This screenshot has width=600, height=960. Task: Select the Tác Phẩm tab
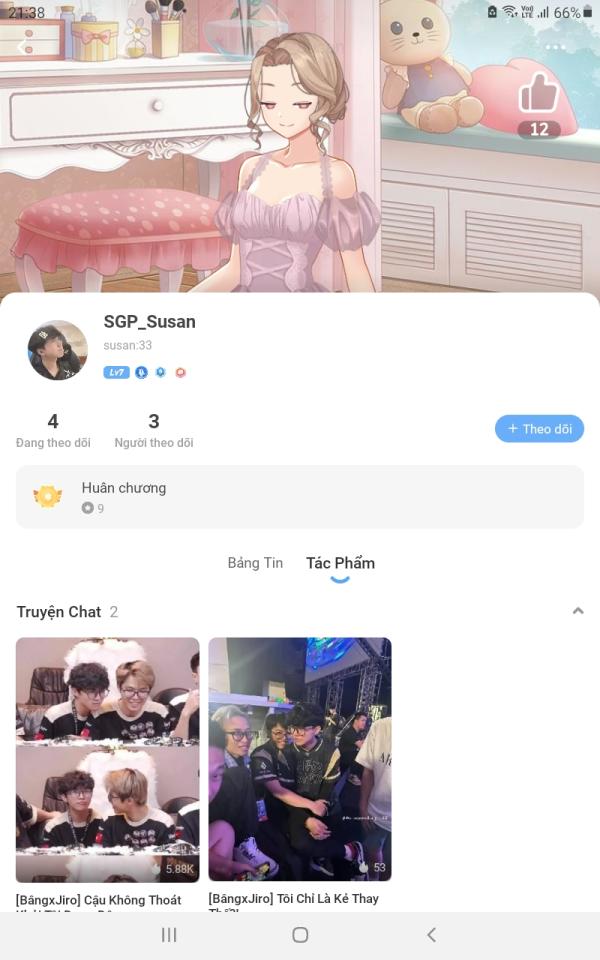[340, 563]
